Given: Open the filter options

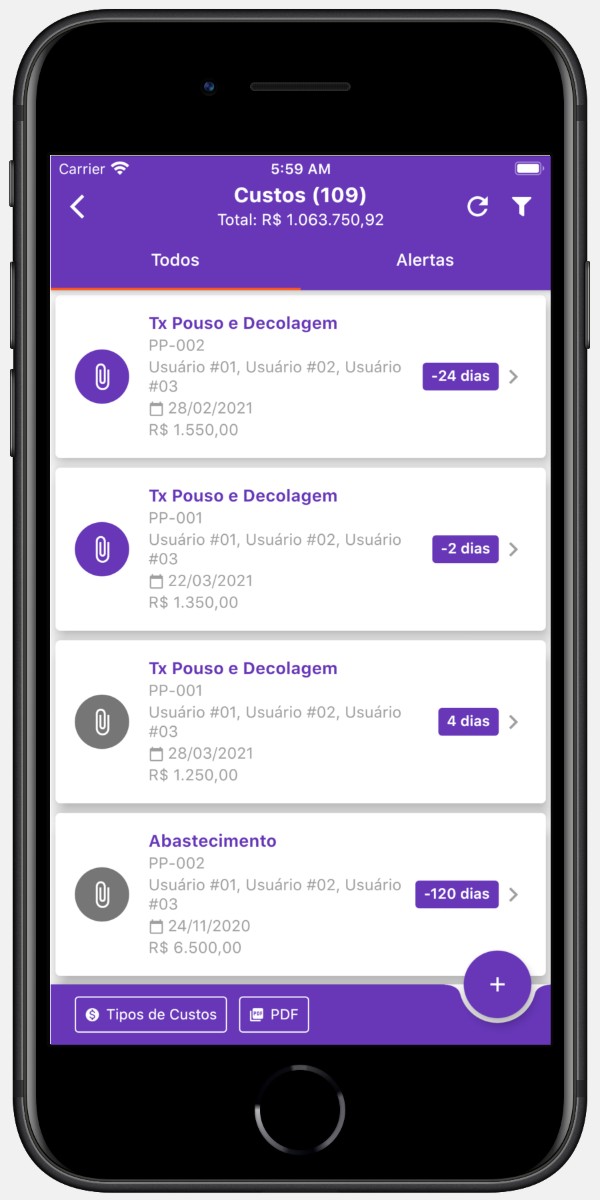Looking at the screenshot, I should point(521,207).
